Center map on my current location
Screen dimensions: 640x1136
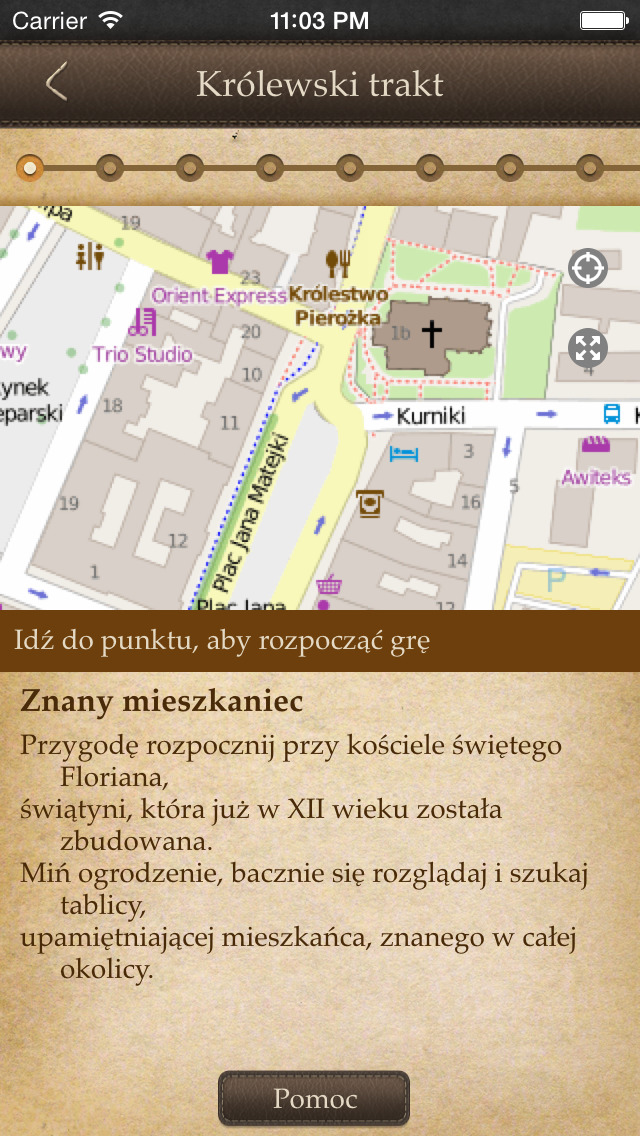(x=588, y=268)
